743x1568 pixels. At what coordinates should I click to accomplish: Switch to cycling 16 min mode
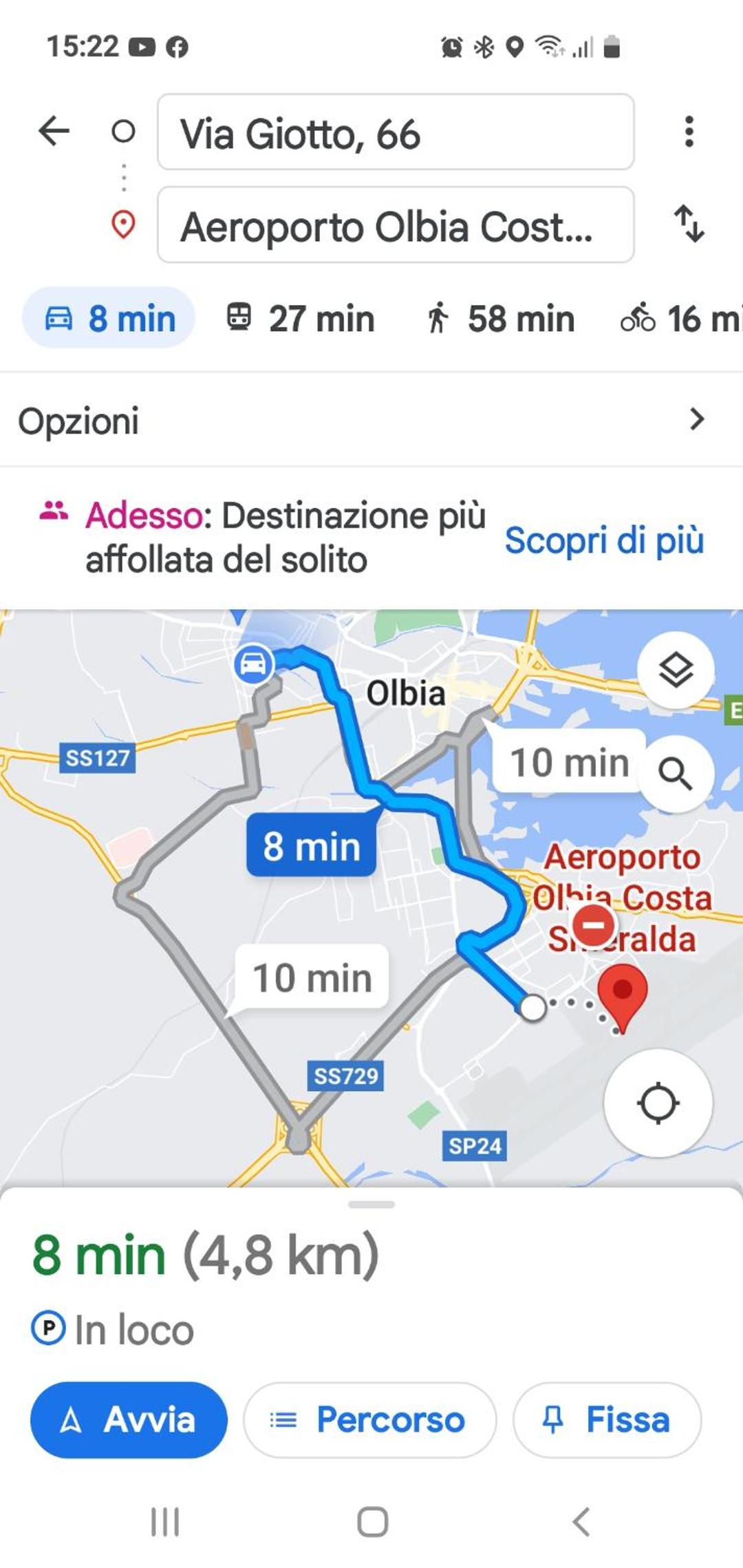point(681,319)
